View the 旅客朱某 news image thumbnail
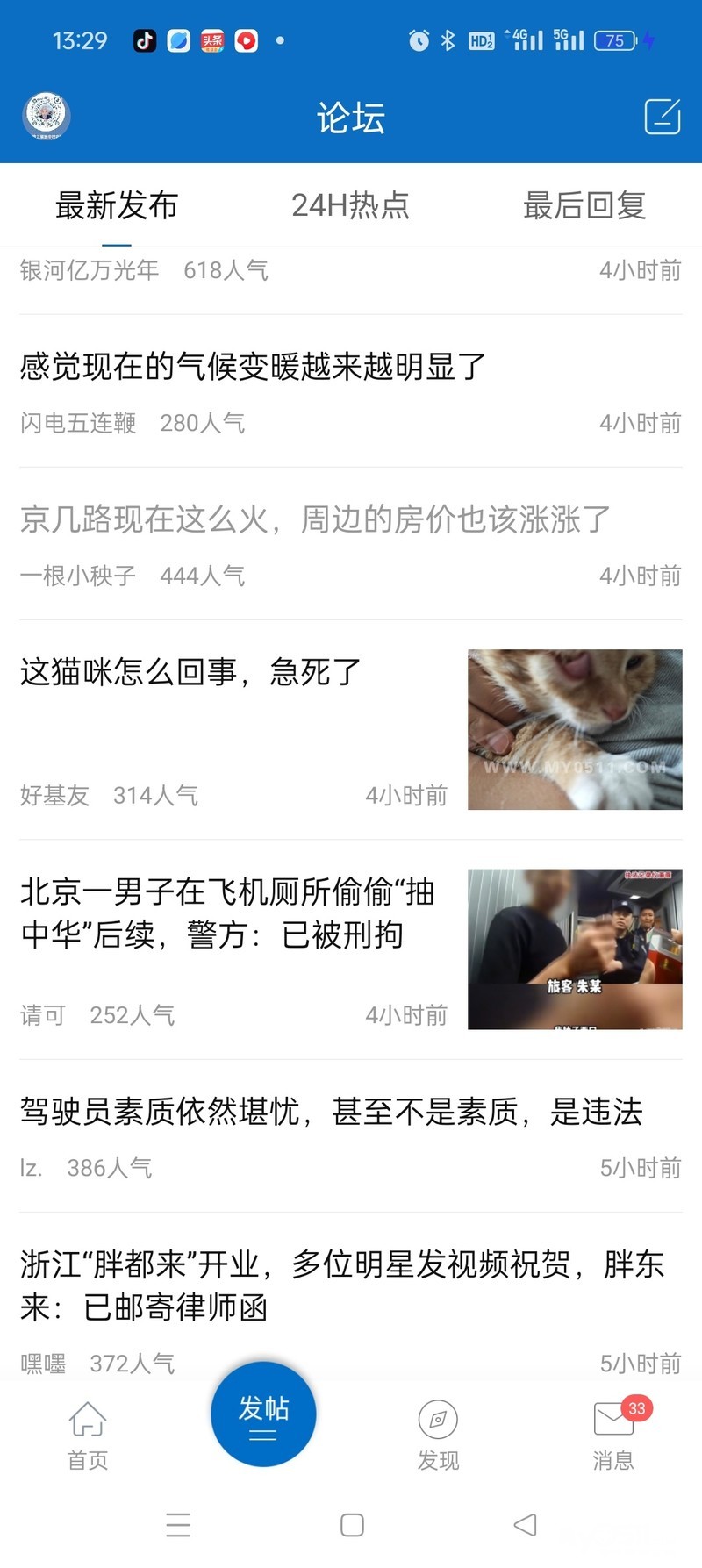The image size is (702, 1568). click(x=575, y=949)
